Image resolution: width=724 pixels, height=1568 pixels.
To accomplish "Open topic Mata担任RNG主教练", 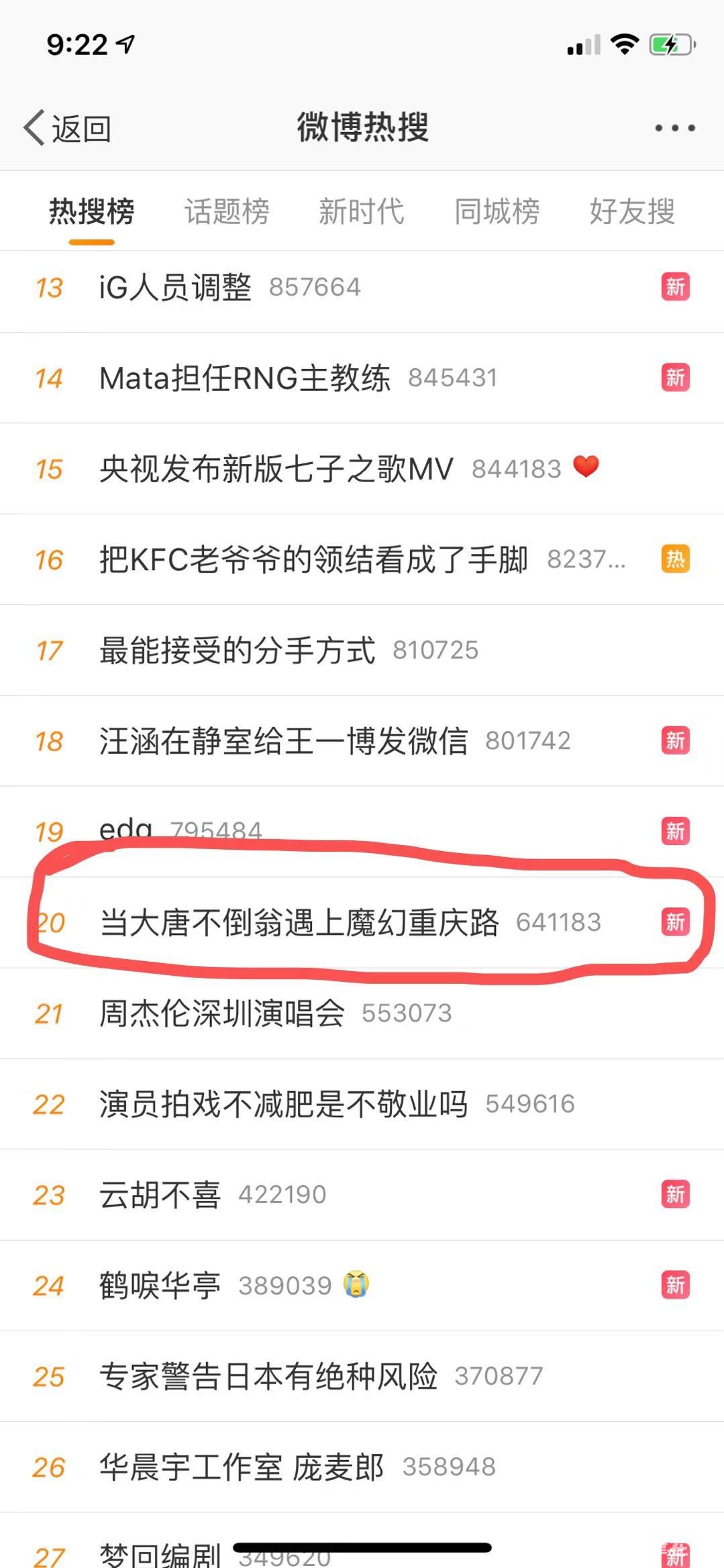I will [244, 378].
